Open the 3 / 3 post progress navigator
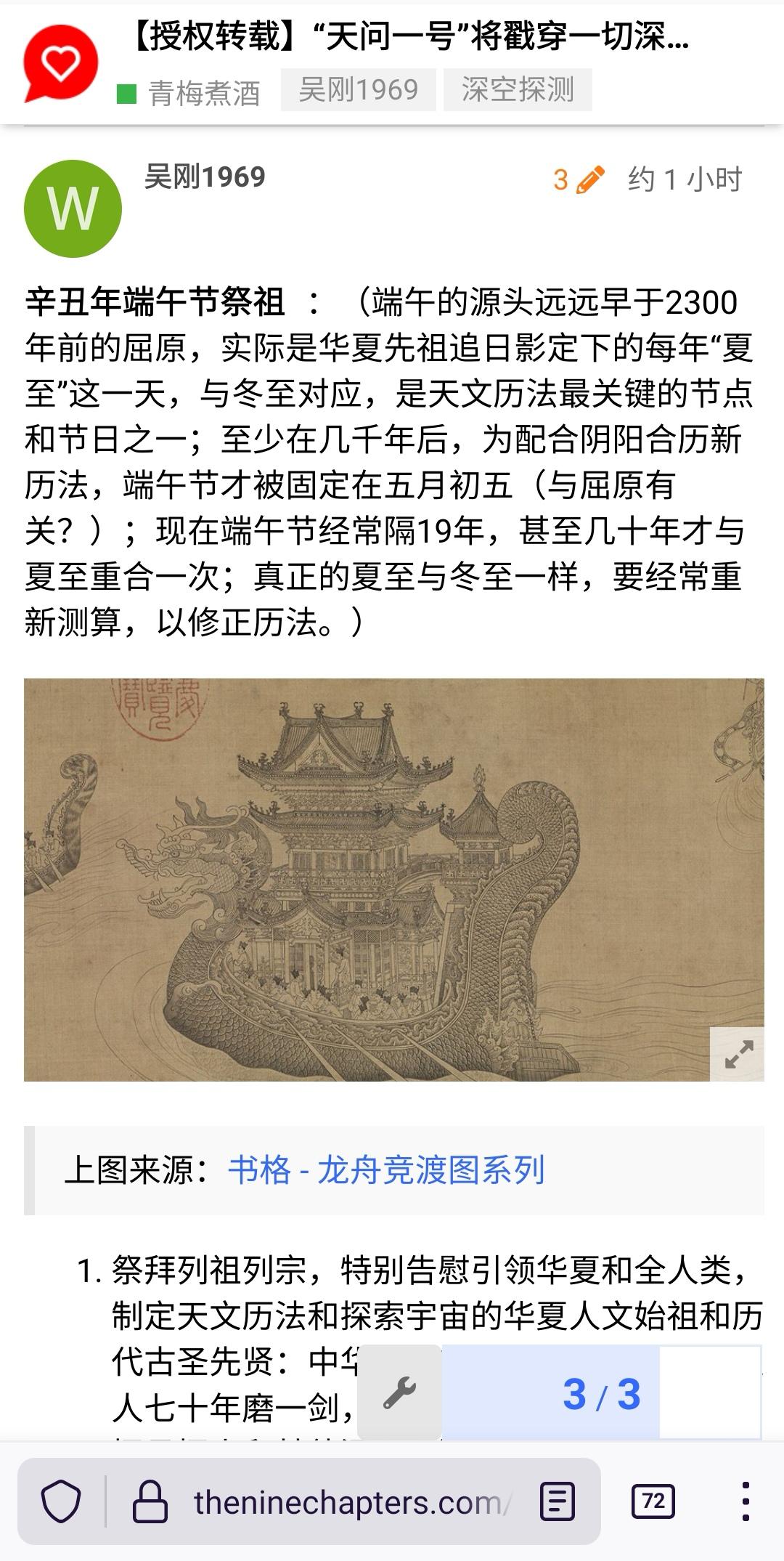Viewport: 784px width, 1561px height. pyautogui.click(x=601, y=1394)
